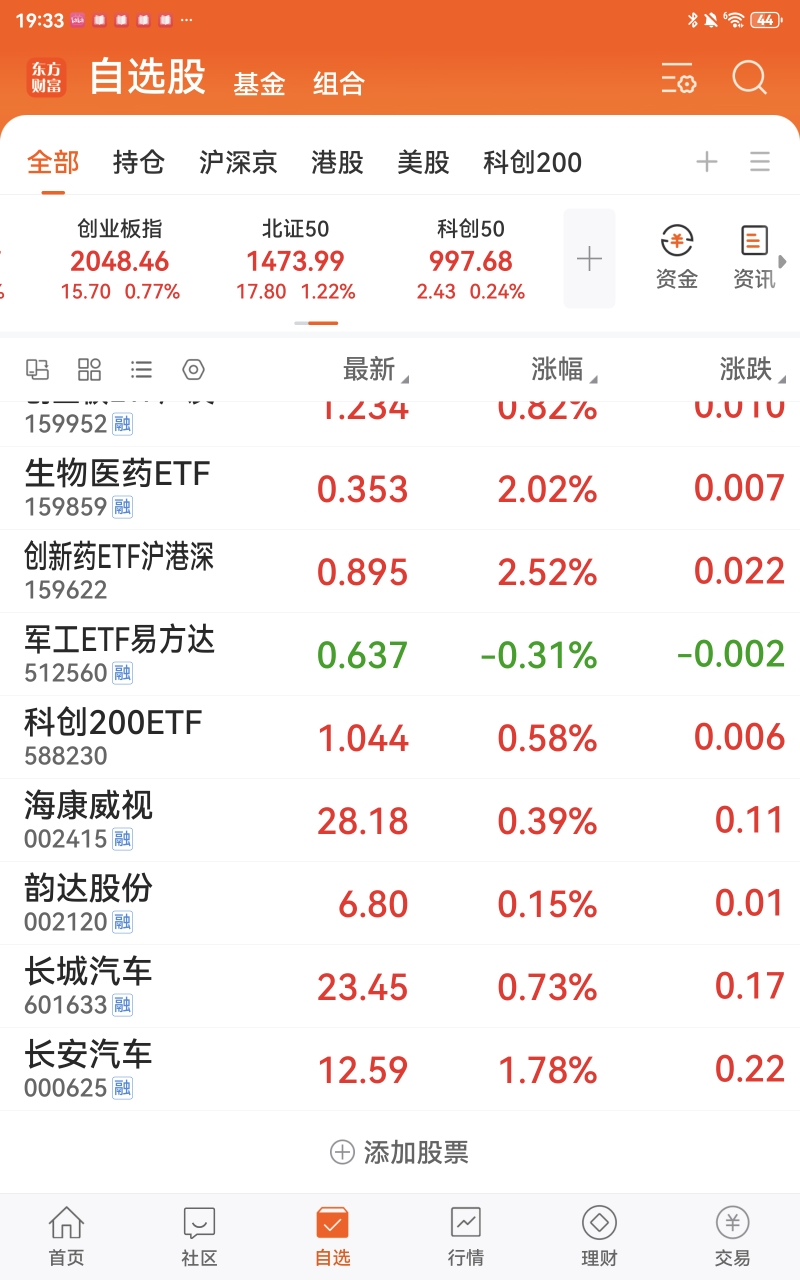Select the 科创200 group tab
Image resolution: width=800 pixels, height=1280 pixels.
(532, 162)
